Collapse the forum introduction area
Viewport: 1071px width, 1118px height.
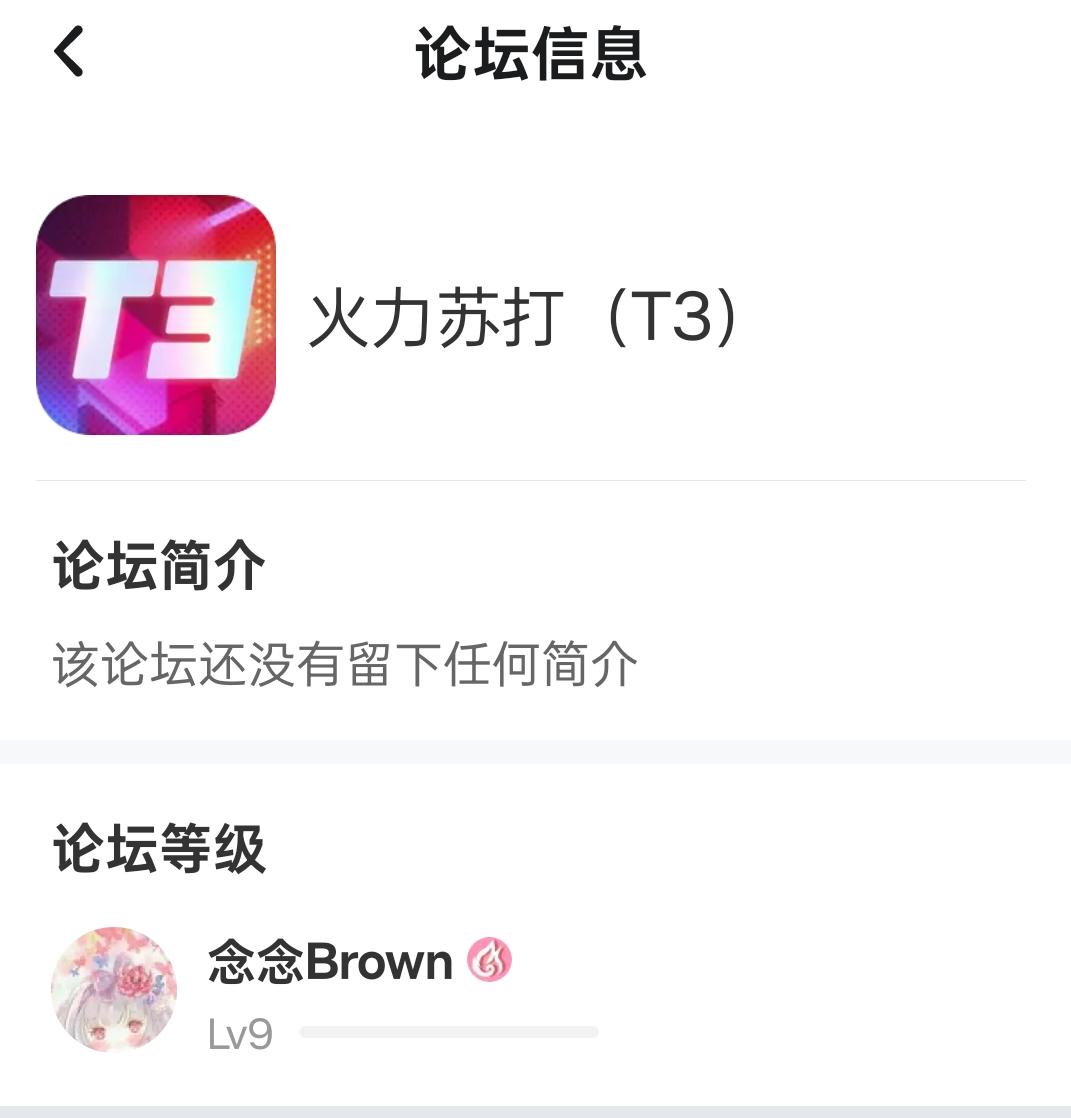tap(155, 565)
